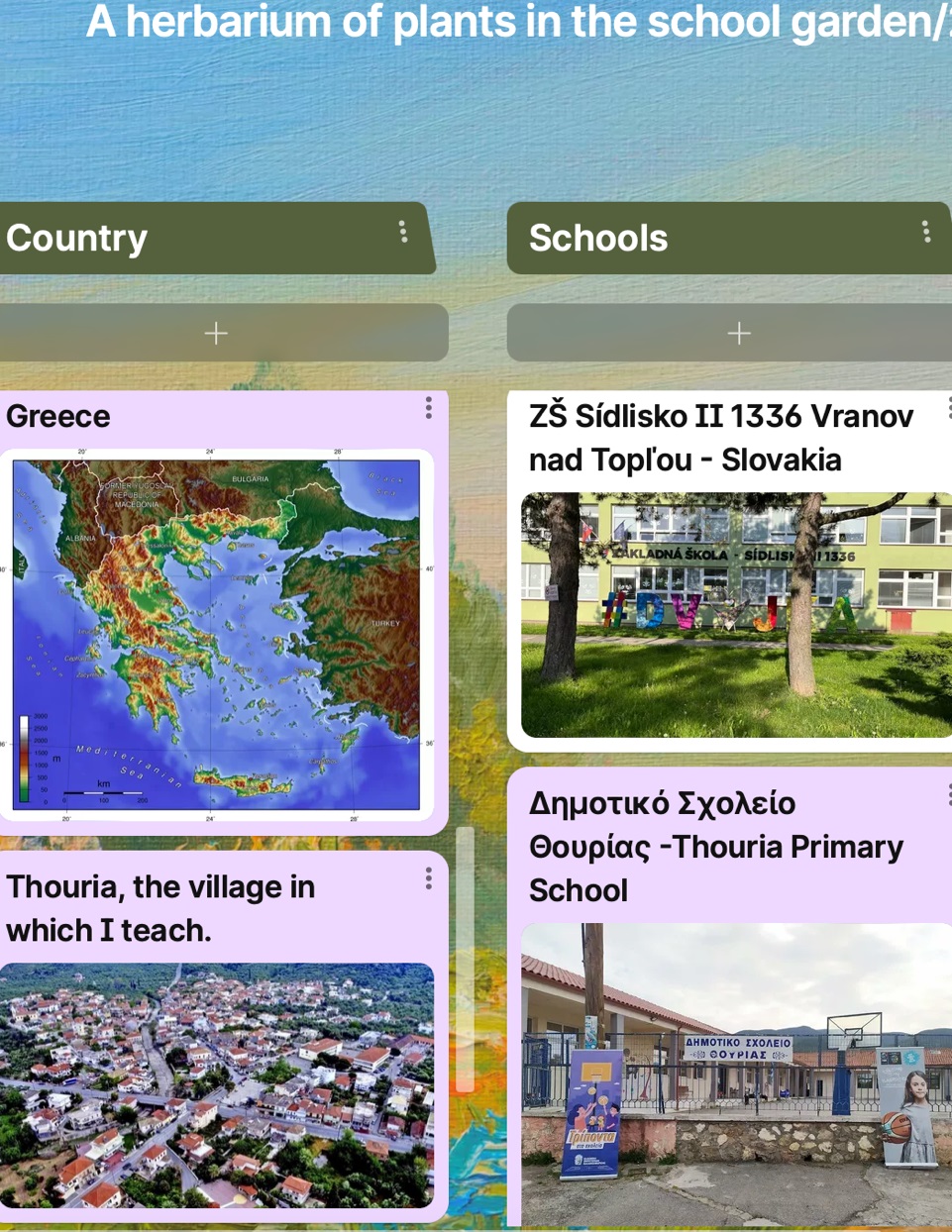Open the Schools section options menu
This screenshot has height=1232, width=952.
925,232
